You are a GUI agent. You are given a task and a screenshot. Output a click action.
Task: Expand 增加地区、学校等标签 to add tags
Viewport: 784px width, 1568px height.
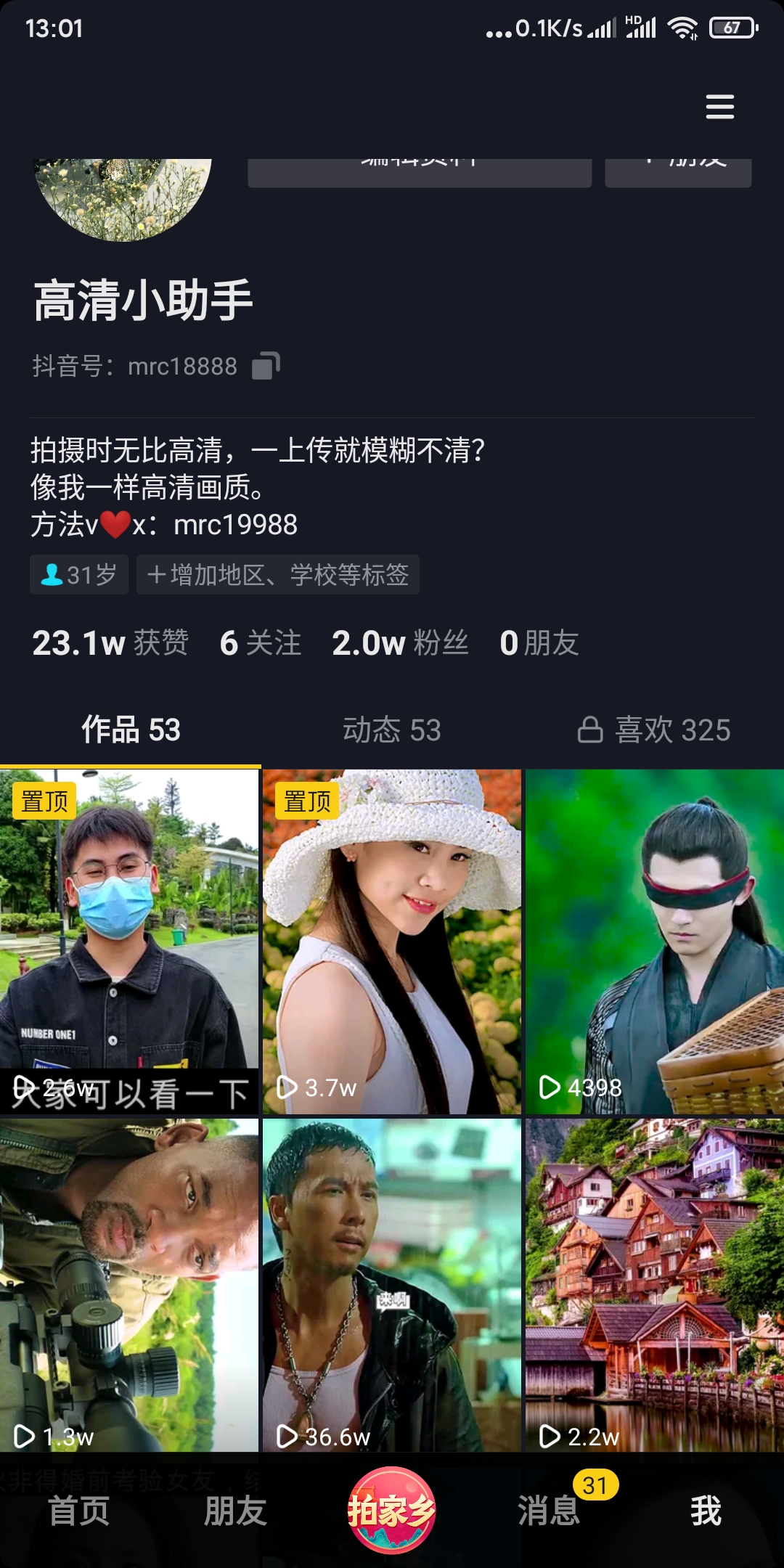(278, 574)
